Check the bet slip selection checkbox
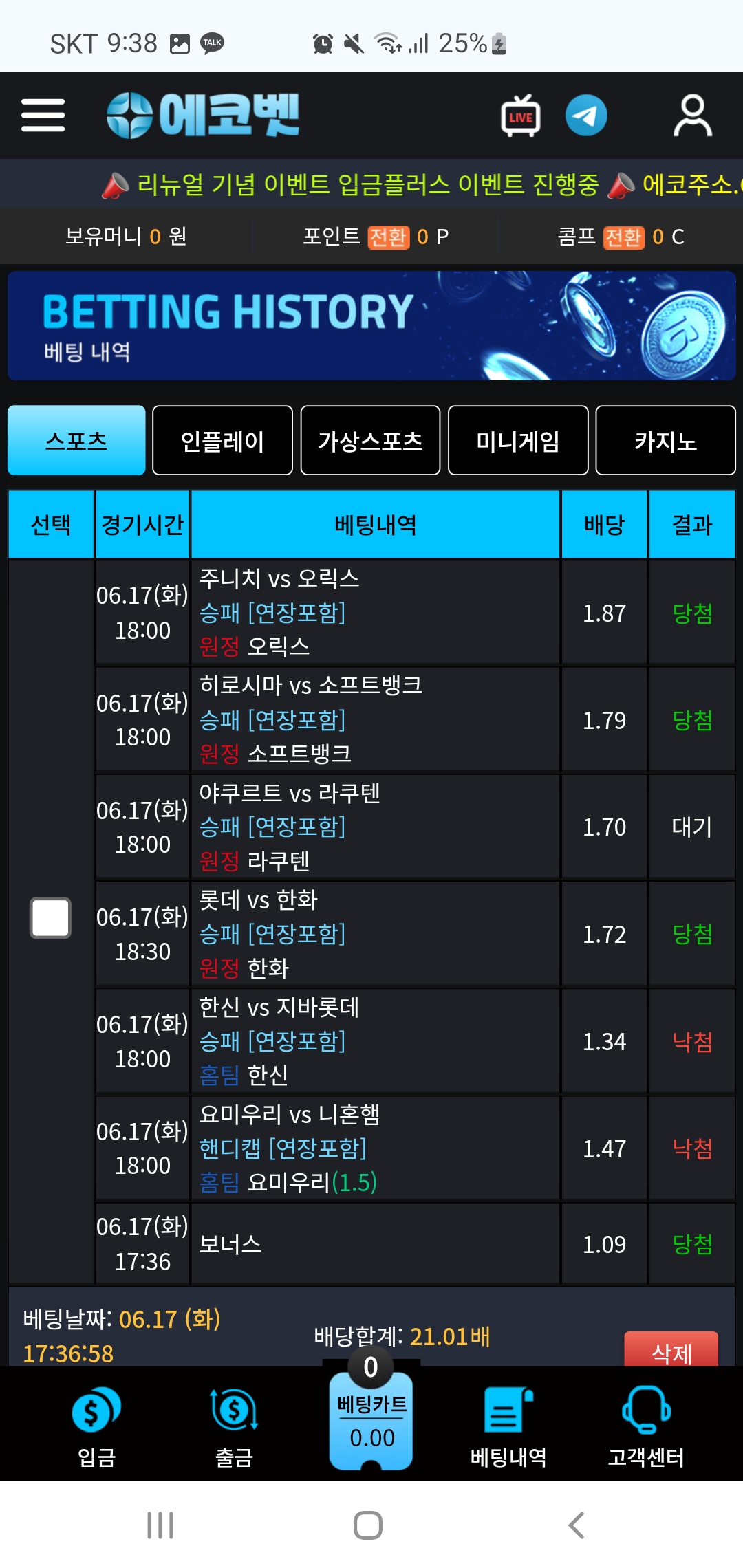 pos(50,918)
